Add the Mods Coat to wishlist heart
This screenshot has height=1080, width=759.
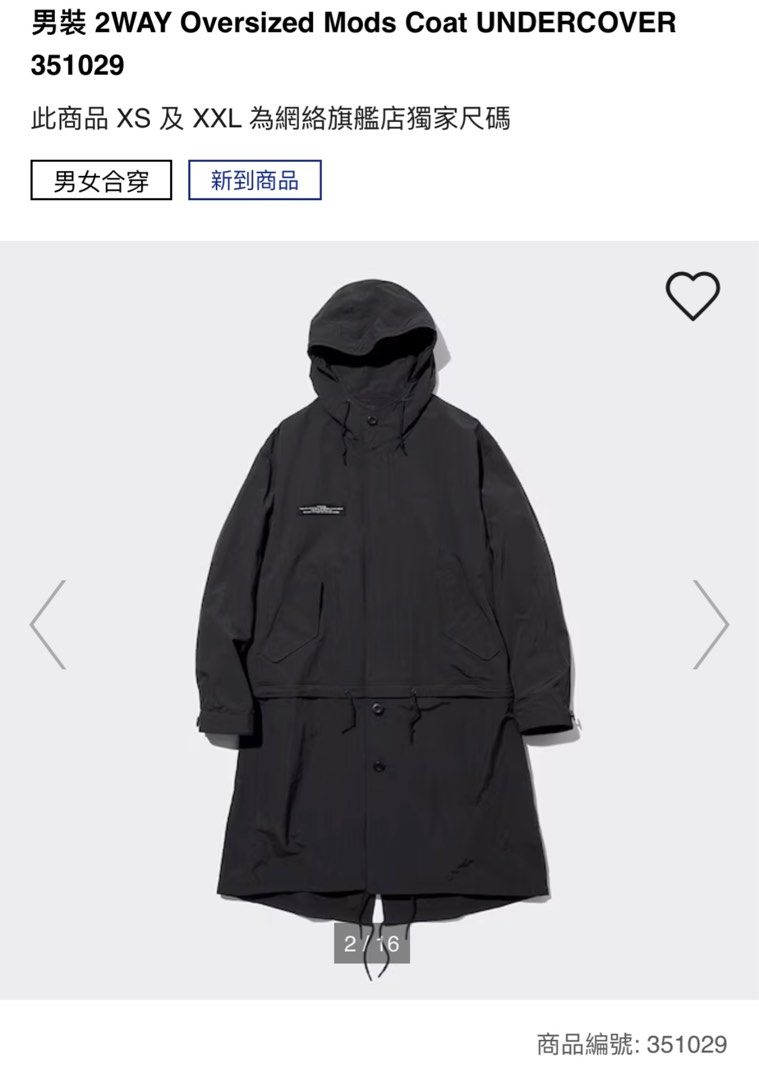pyautogui.click(x=693, y=296)
